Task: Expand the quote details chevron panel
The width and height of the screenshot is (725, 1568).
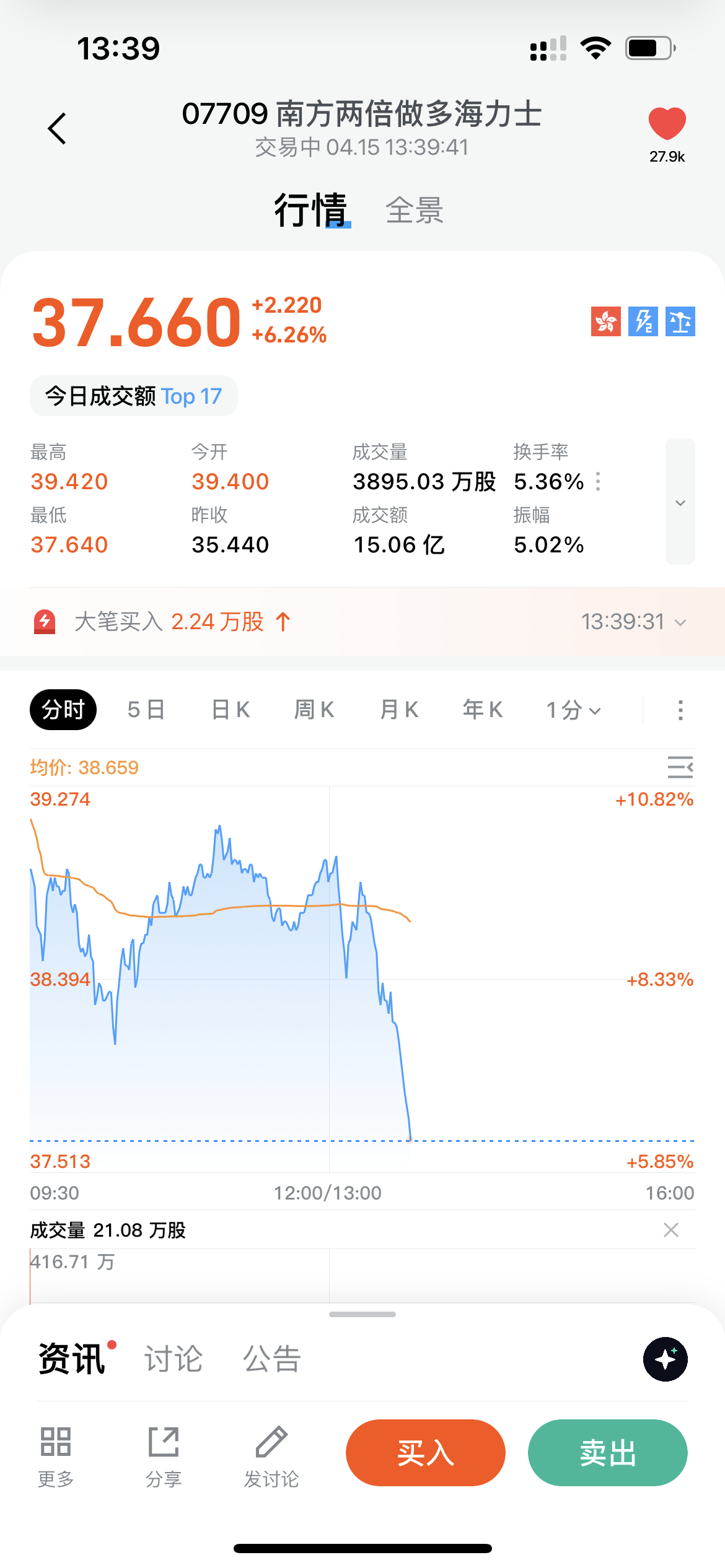Action: tap(680, 502)
